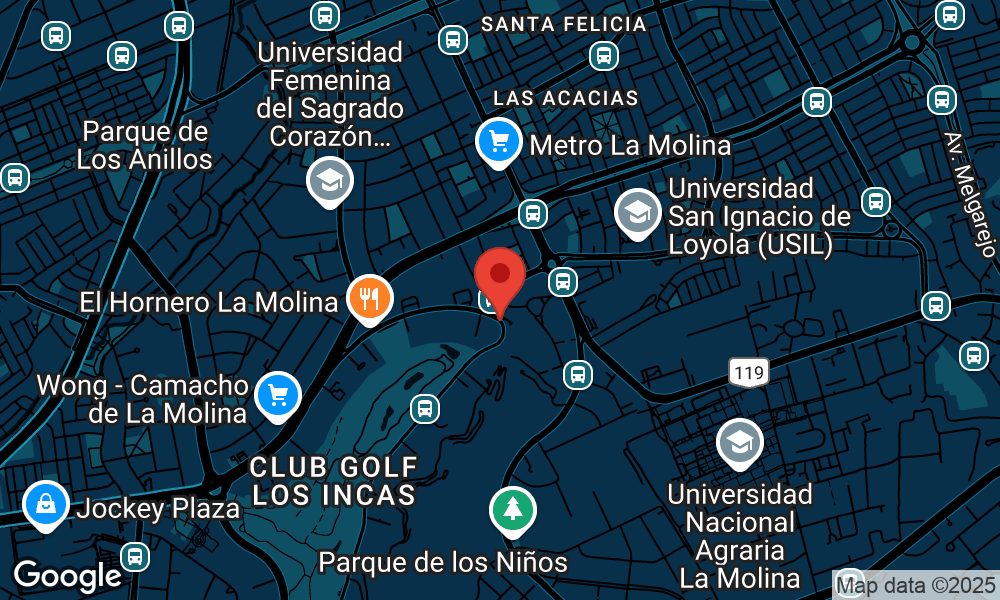Select Universidad Femenina del Sagrado Corazón marker
Viewport: 1000px width, 600px height.
click(x=329, y=181)
